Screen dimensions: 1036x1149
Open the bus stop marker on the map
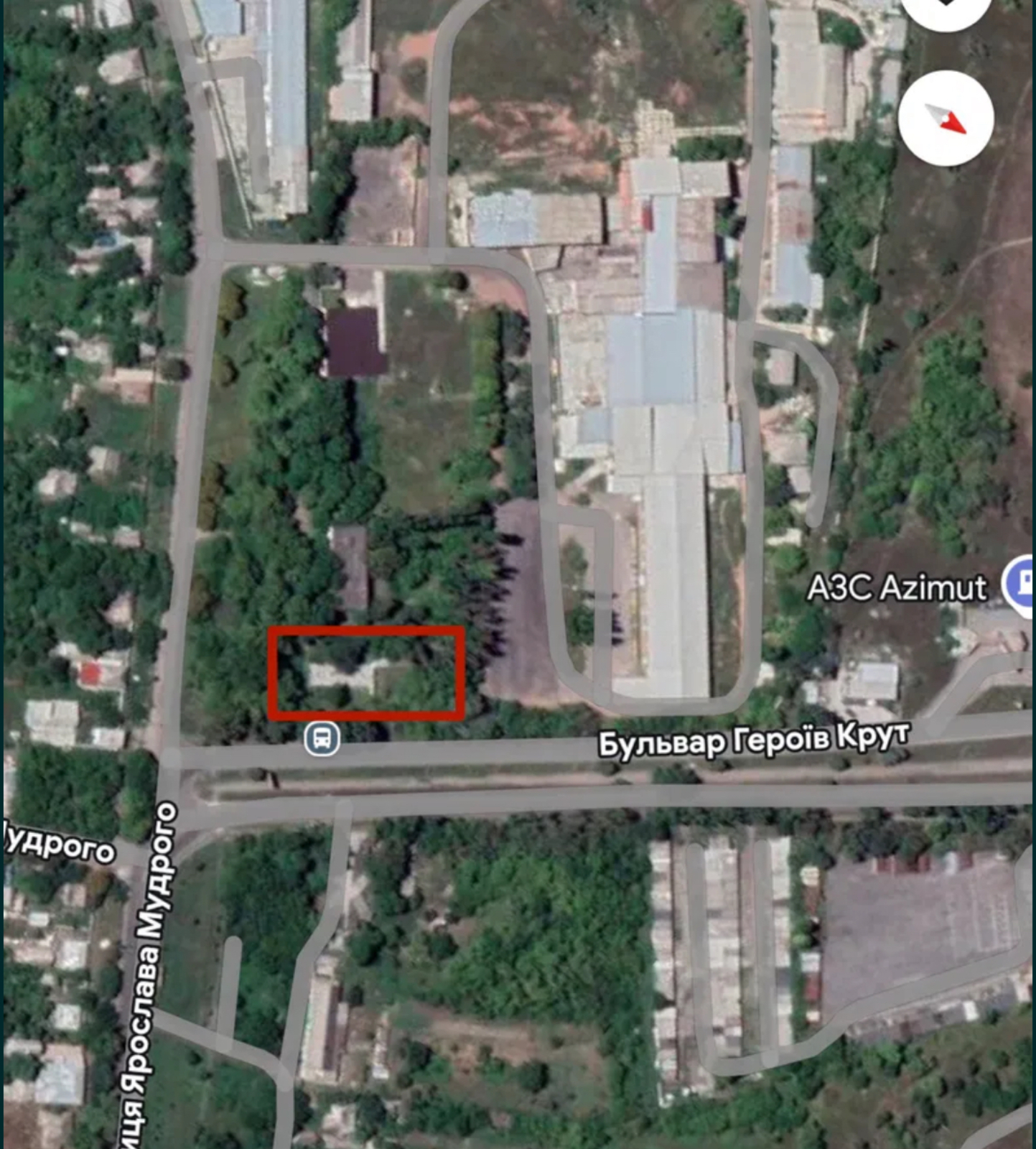(x=322, y=738)
